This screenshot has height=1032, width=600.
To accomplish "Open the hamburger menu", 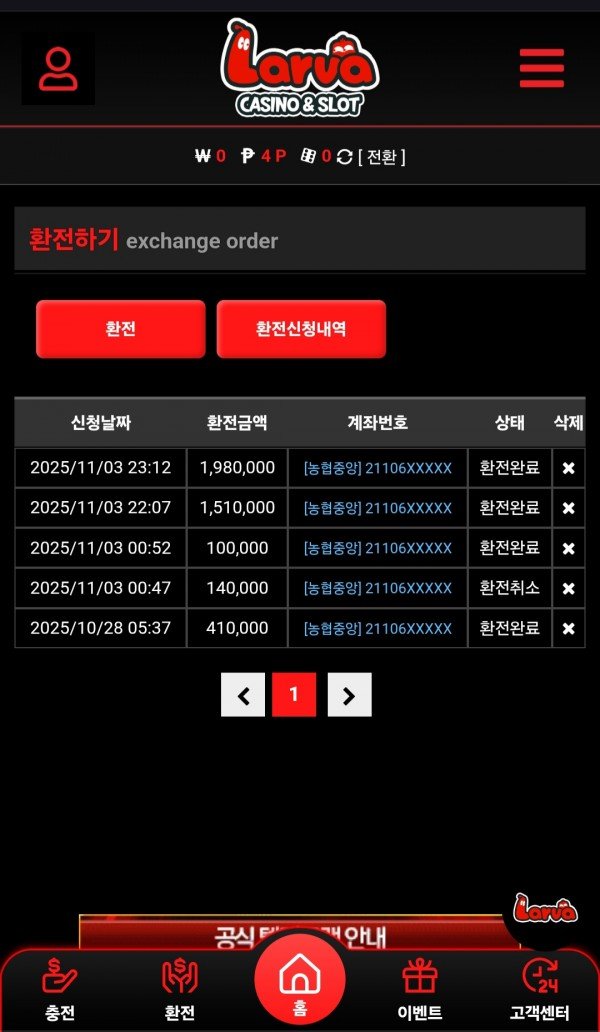I will pyautogui.click(x=542, y=68).
